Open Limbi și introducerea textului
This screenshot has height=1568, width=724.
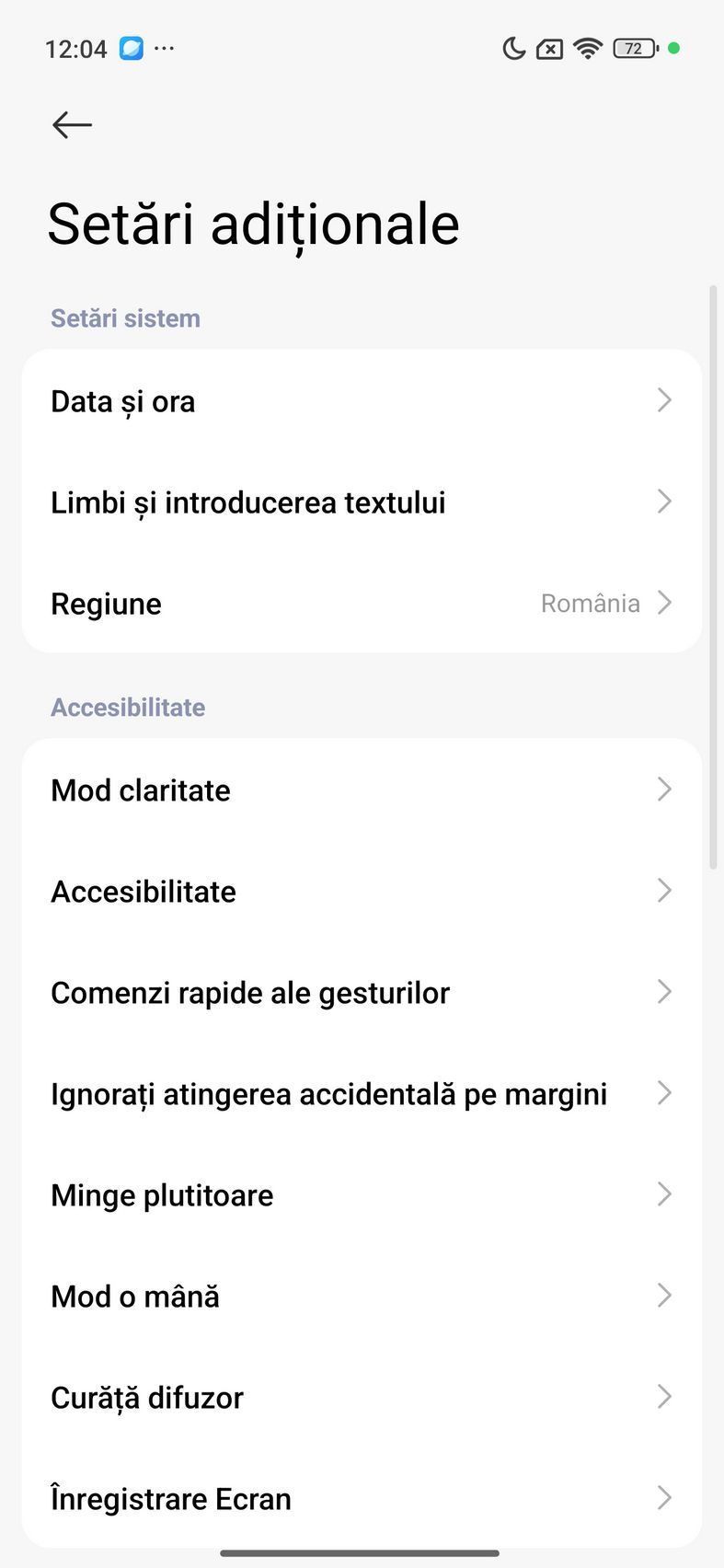pos(362,502)
